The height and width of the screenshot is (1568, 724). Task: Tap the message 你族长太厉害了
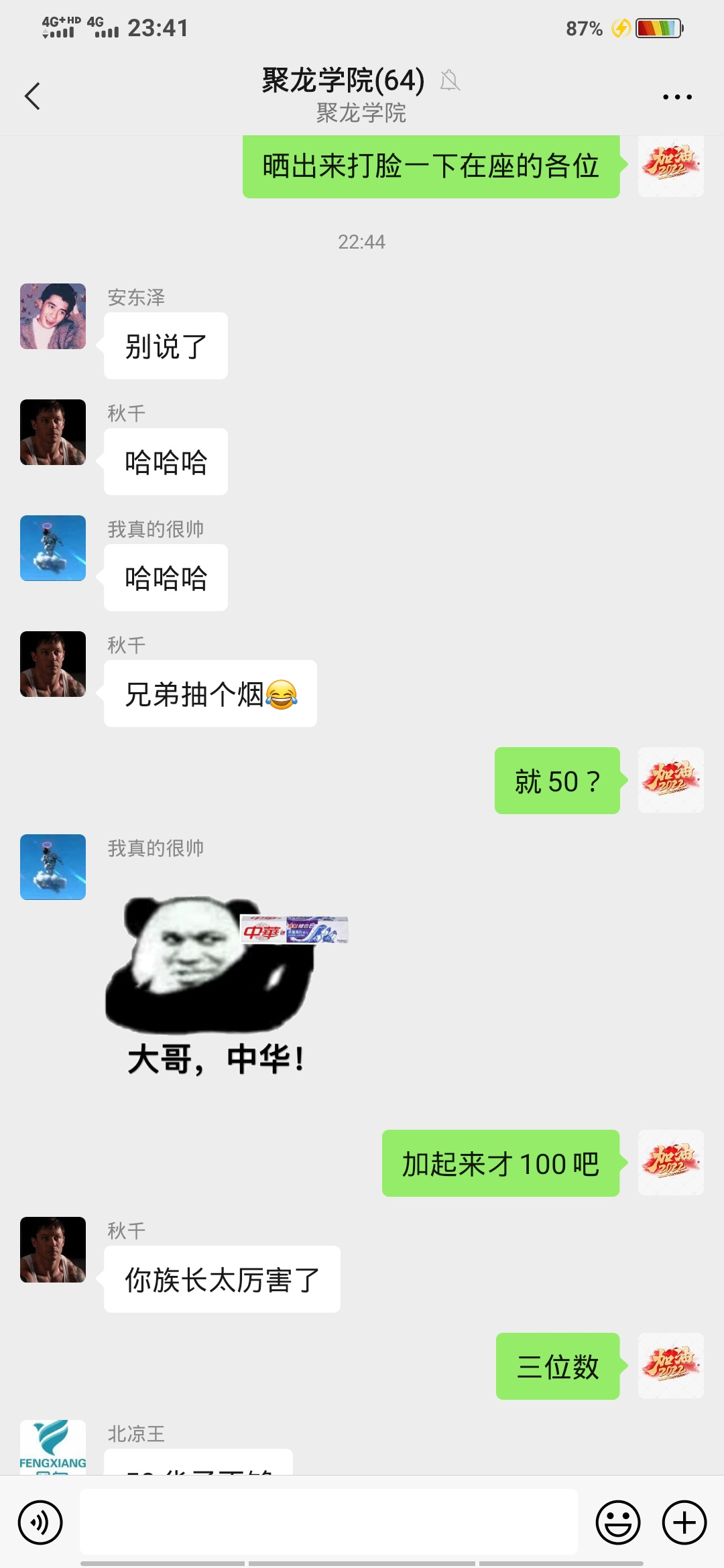click(x=221, y=1279)
